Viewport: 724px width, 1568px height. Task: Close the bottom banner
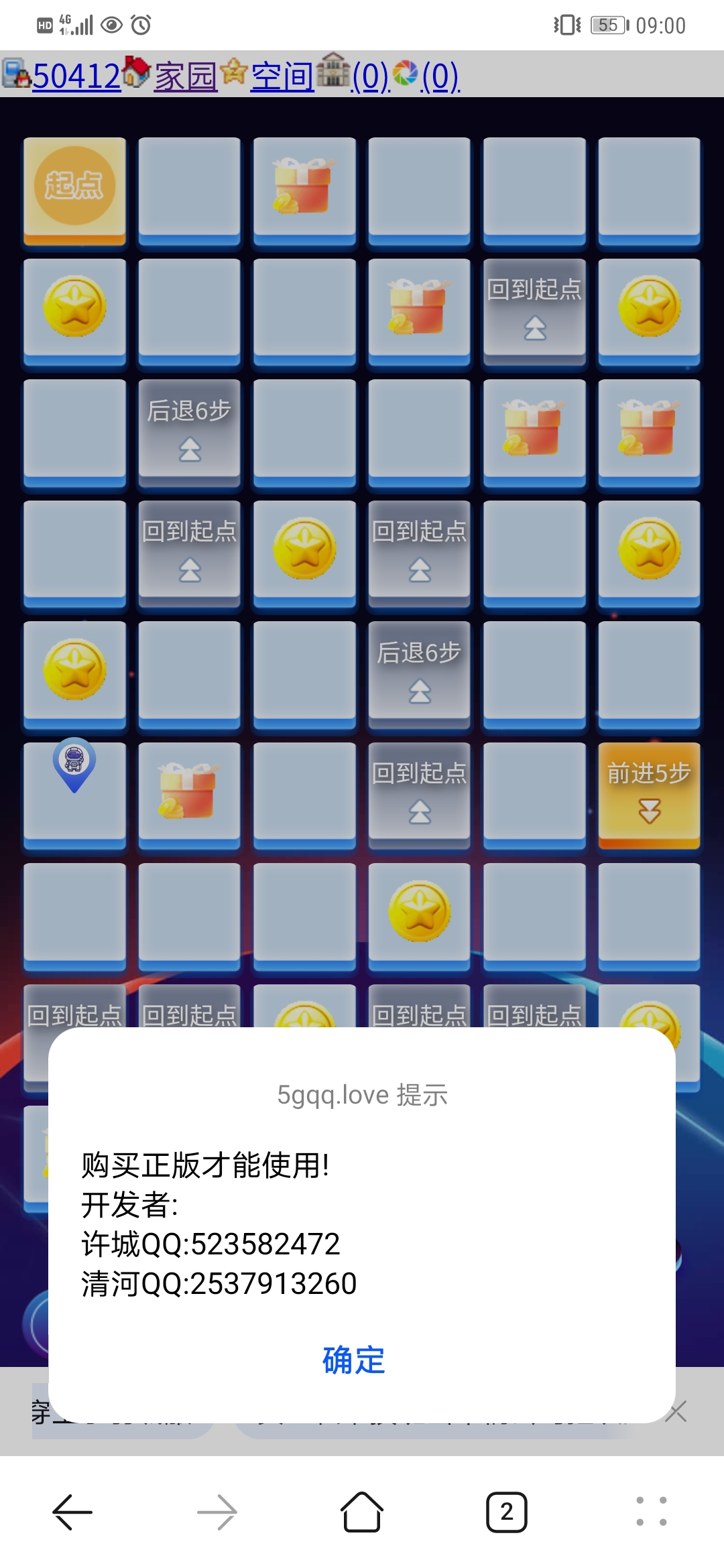(x=676, y=1411)
